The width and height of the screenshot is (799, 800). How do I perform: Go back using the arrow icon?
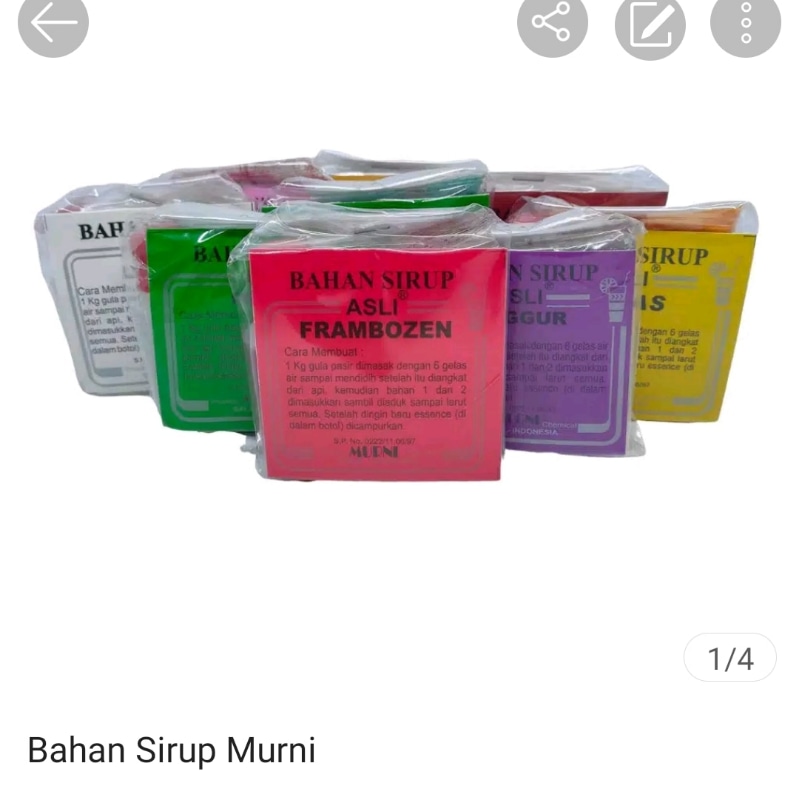53,22
